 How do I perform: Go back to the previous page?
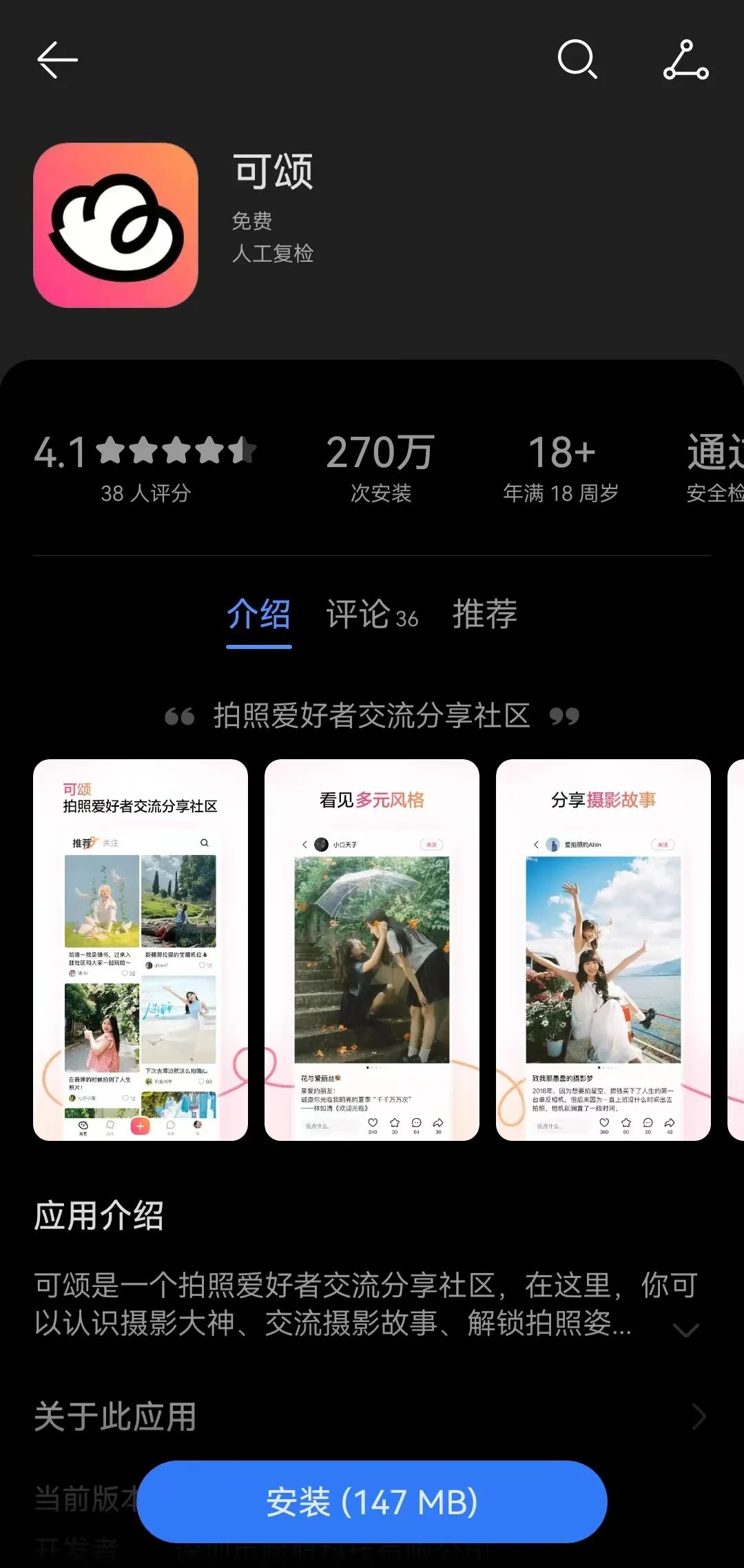[x=57, y=60]
